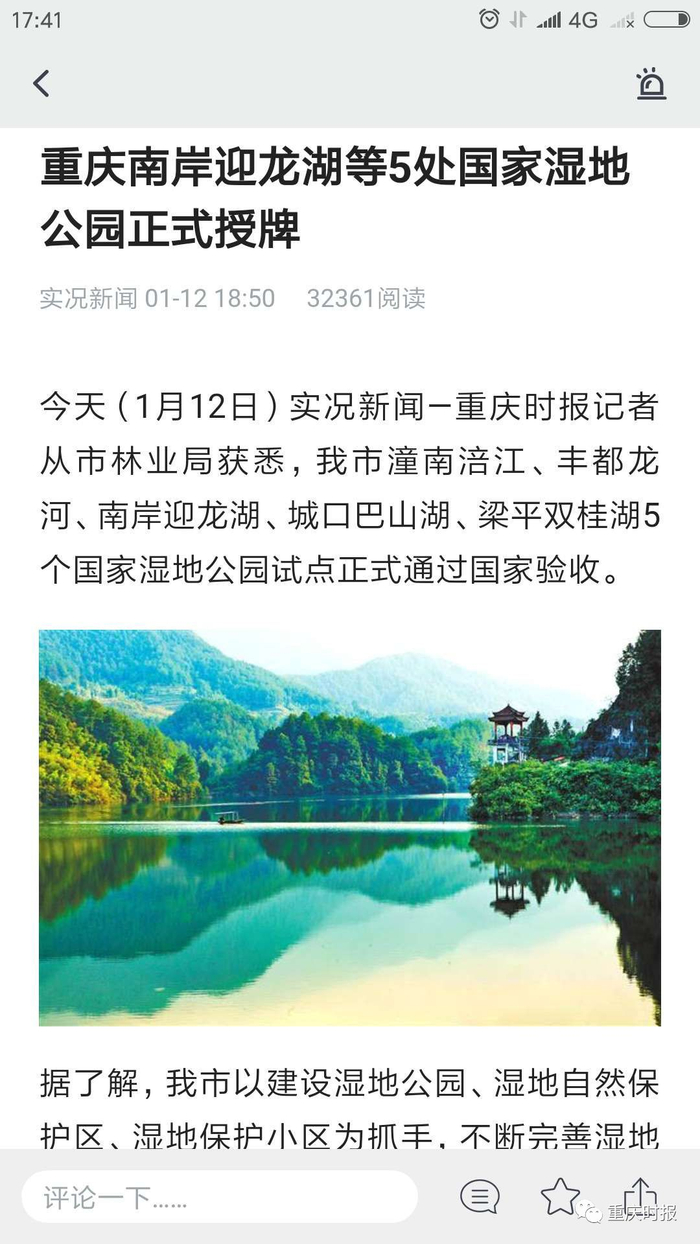Tap the alarm-light report icon at top right
This screenshot has width=700, height=1244.
click(651, 84)
